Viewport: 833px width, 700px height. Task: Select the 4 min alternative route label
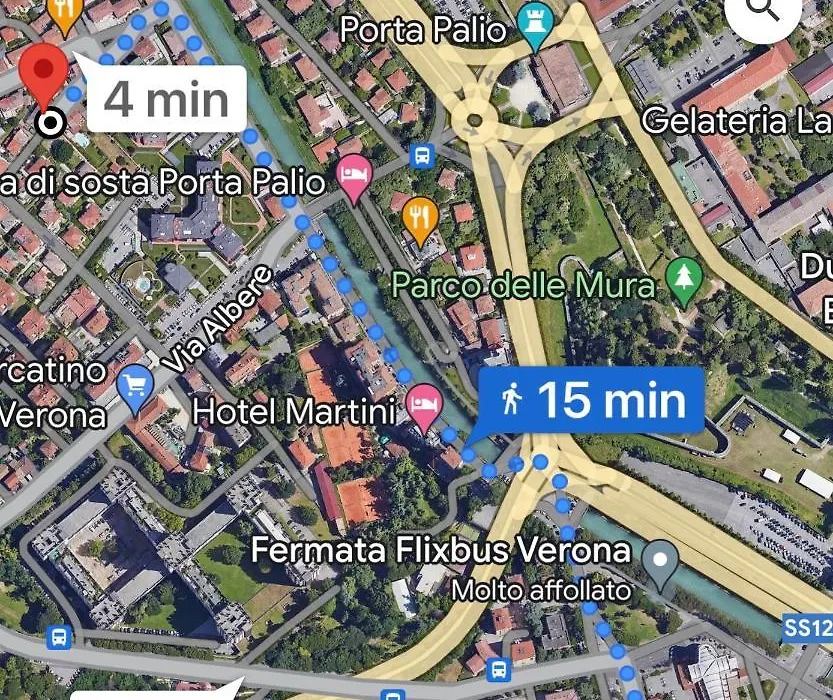(166, 99)
